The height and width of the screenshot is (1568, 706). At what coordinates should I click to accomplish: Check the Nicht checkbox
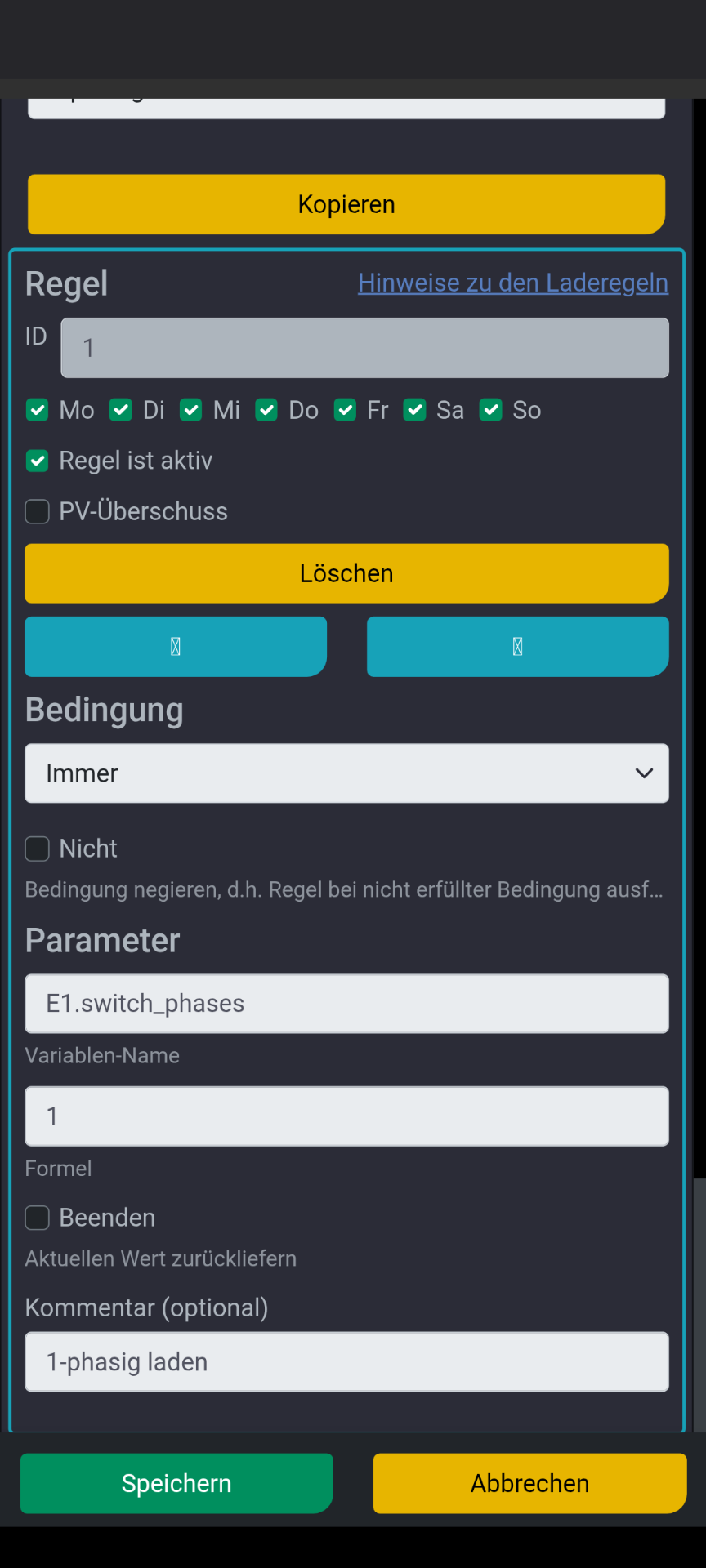38,849
